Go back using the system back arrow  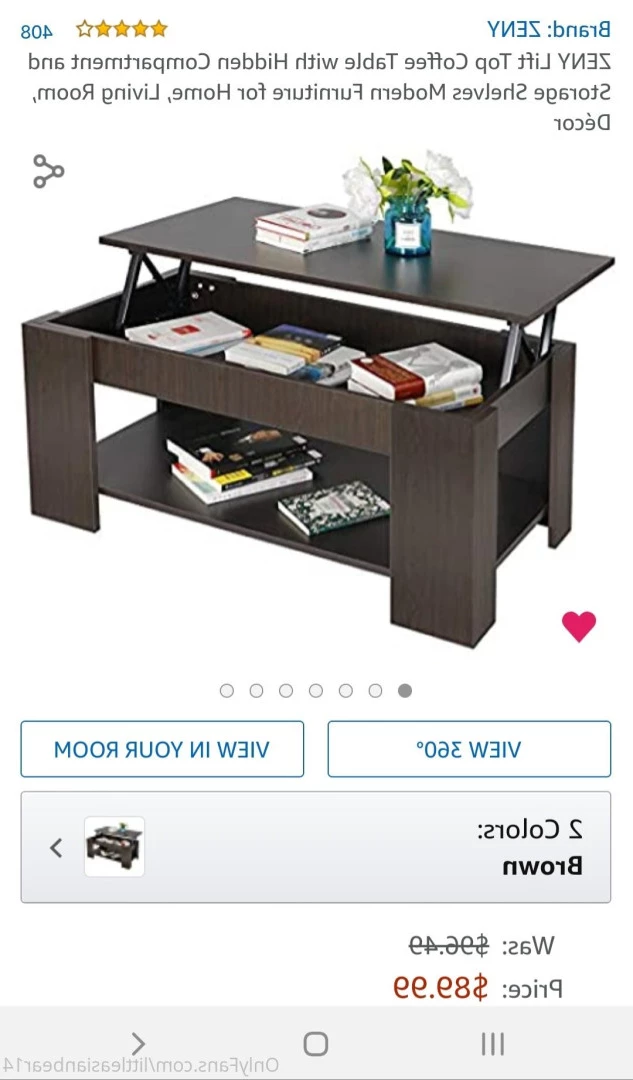139,1044
